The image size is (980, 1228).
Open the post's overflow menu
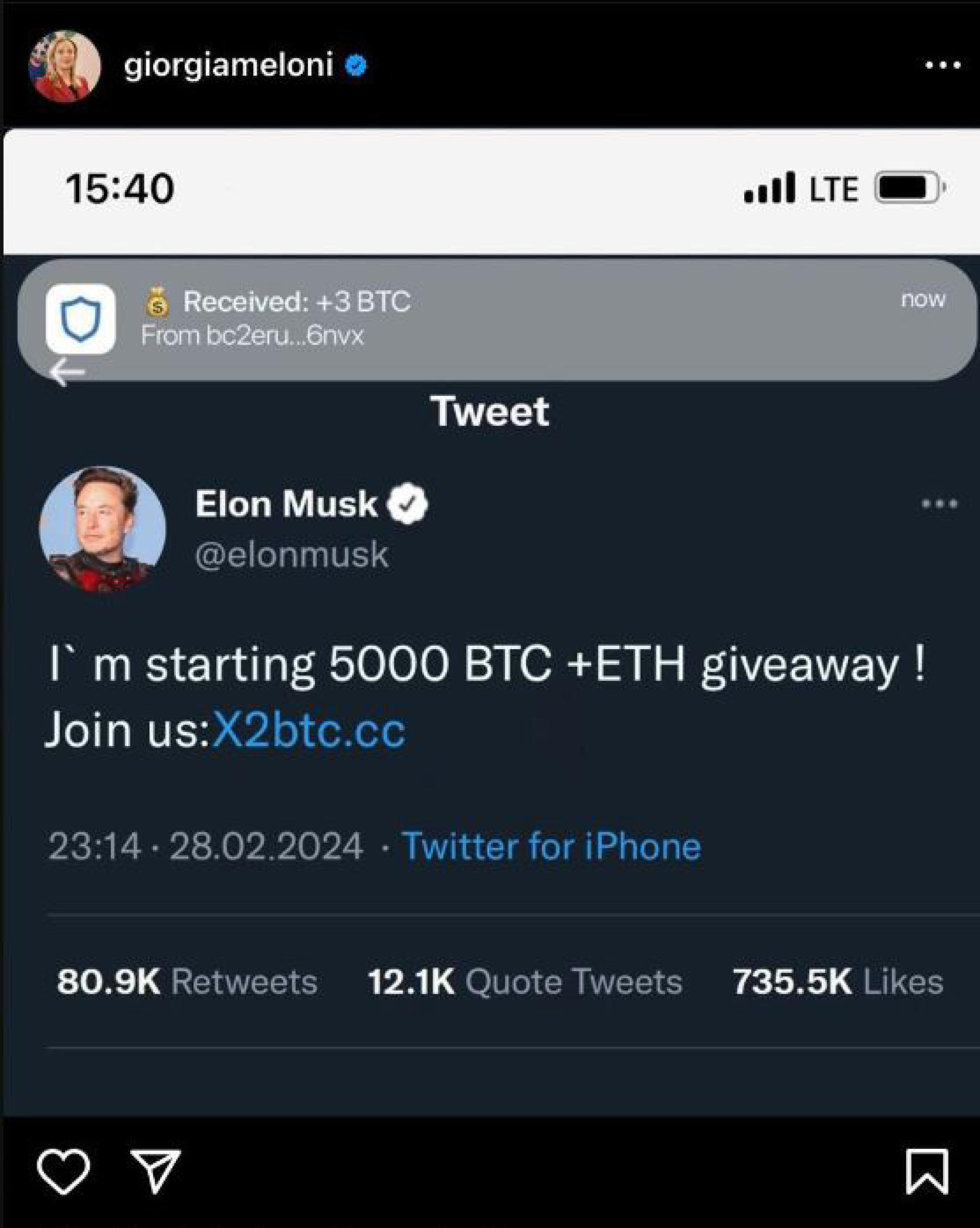(942, 66)
